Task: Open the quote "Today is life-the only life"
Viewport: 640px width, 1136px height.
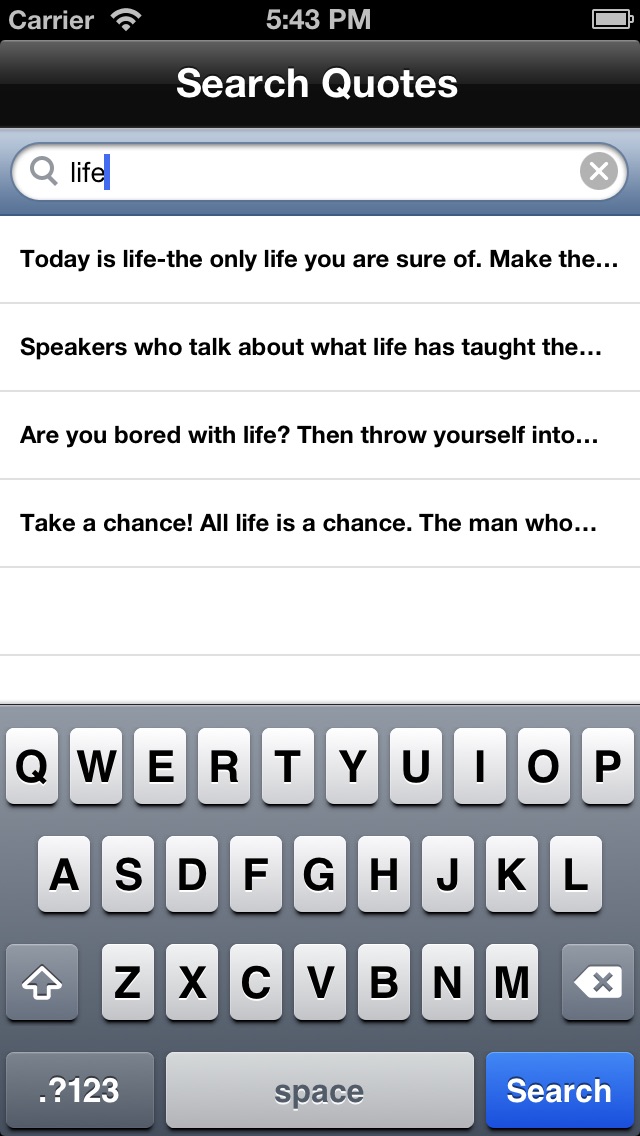Action: (x=320, y=260)
